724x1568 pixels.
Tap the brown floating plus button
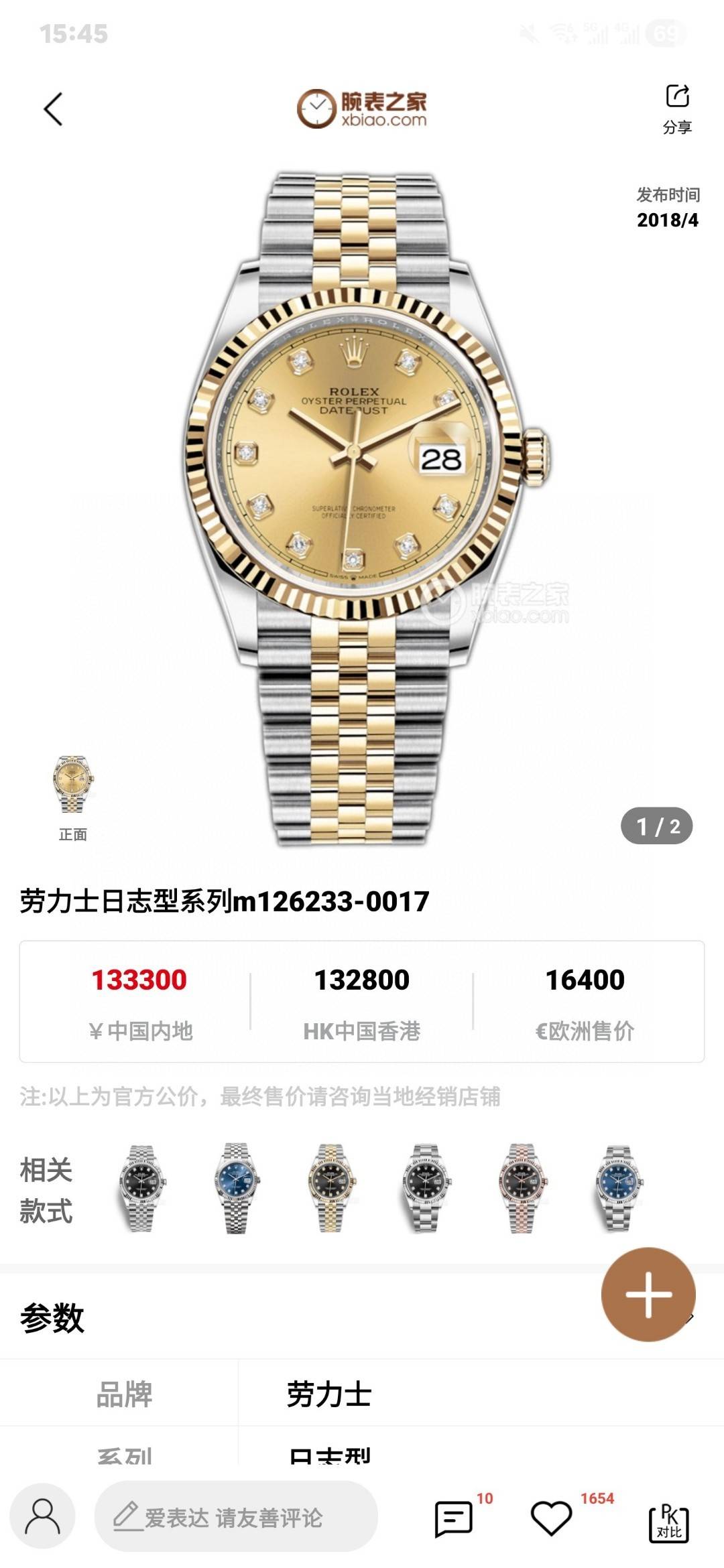pyautogui.click(x=648, y=1294)
